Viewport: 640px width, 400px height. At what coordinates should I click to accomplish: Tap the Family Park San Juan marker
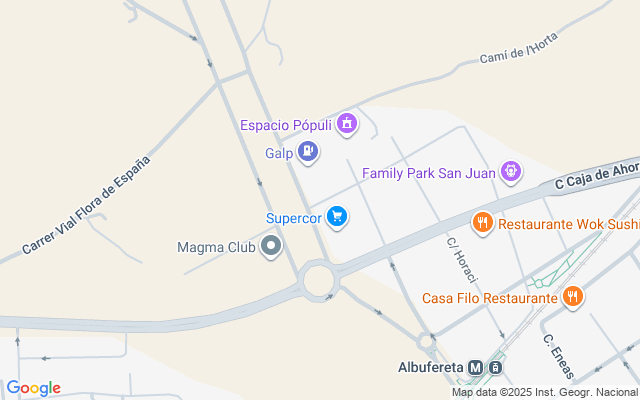511,172
